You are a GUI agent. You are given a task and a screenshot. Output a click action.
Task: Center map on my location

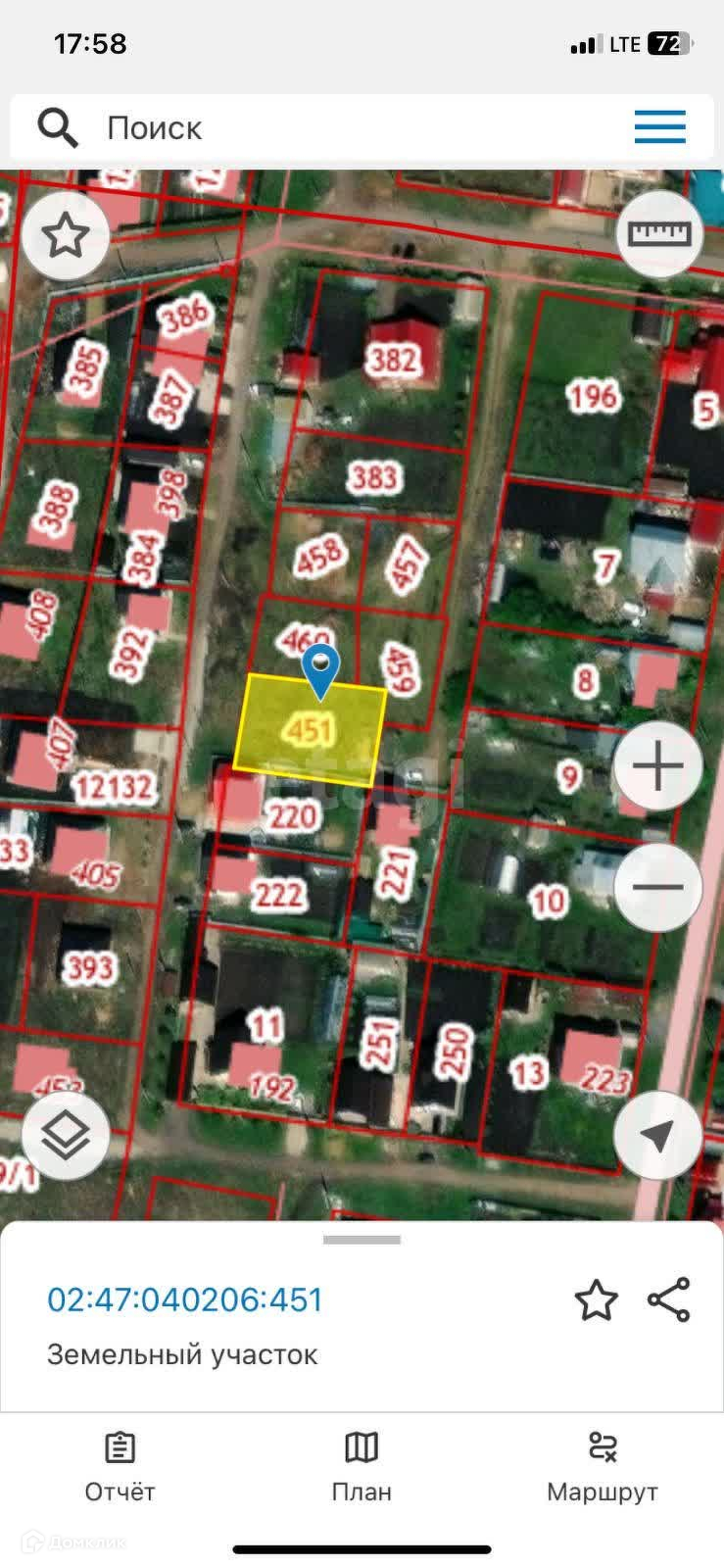[x=657, y=1135]
